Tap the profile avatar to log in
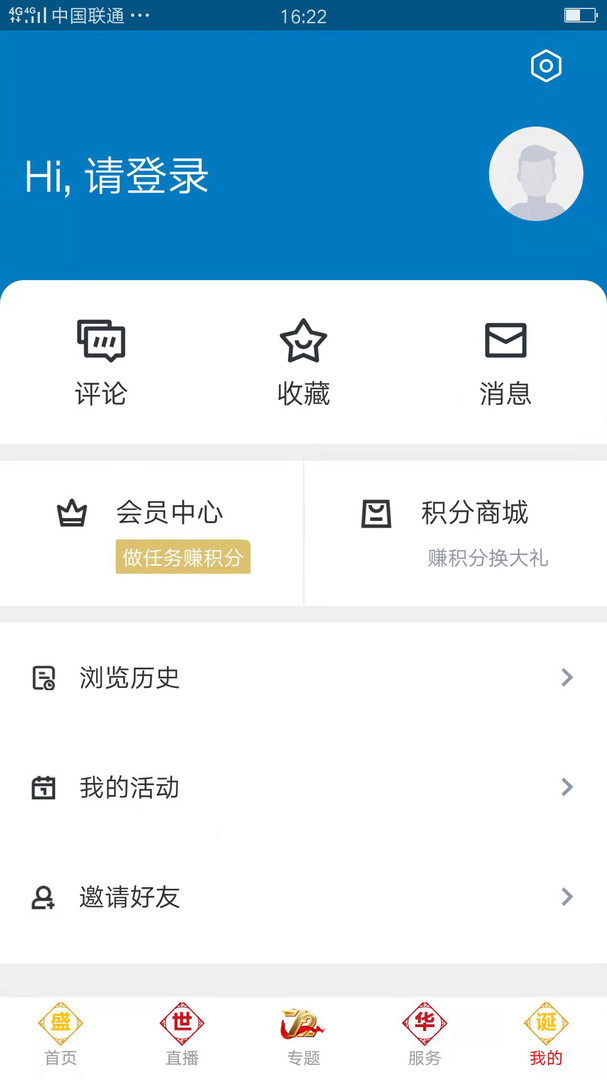 536,174
